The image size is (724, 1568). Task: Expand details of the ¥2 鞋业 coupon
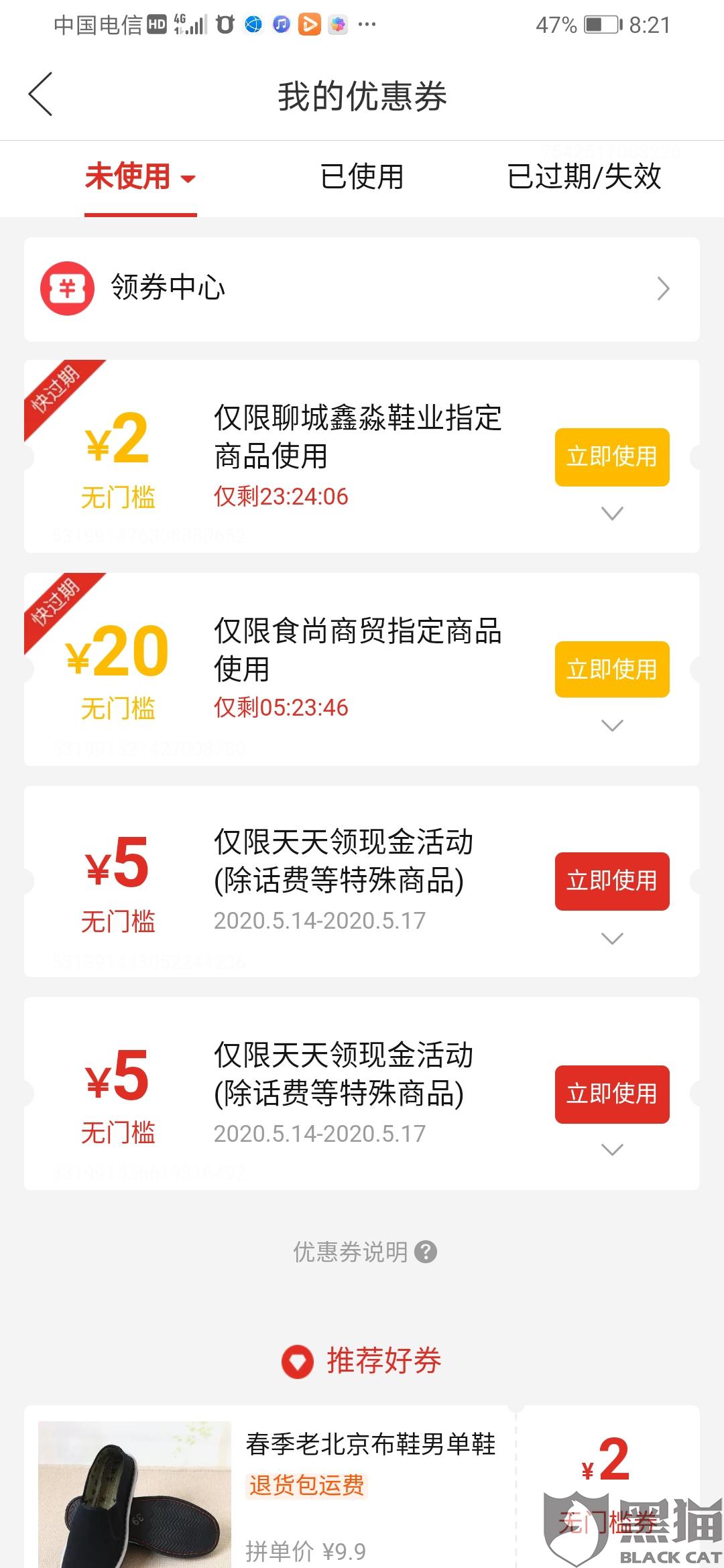click(x=612, y=514)
